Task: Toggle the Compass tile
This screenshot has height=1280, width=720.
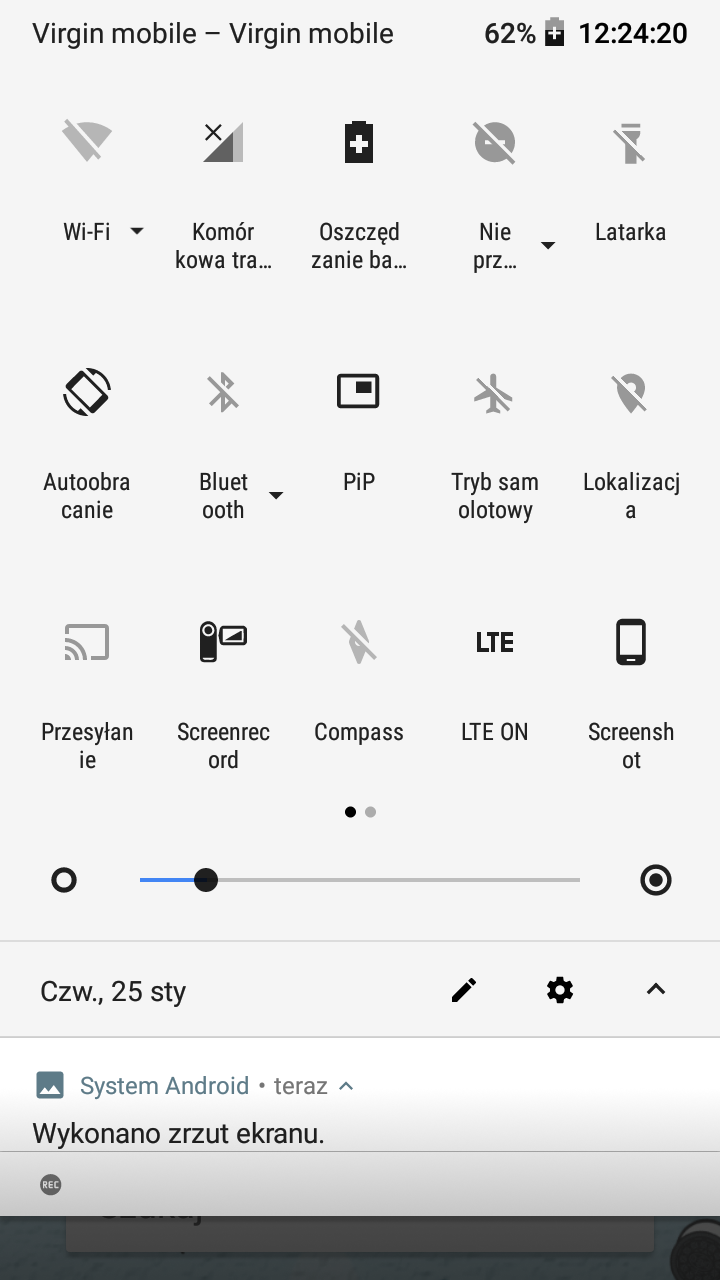Action: [x=359, y=642]
